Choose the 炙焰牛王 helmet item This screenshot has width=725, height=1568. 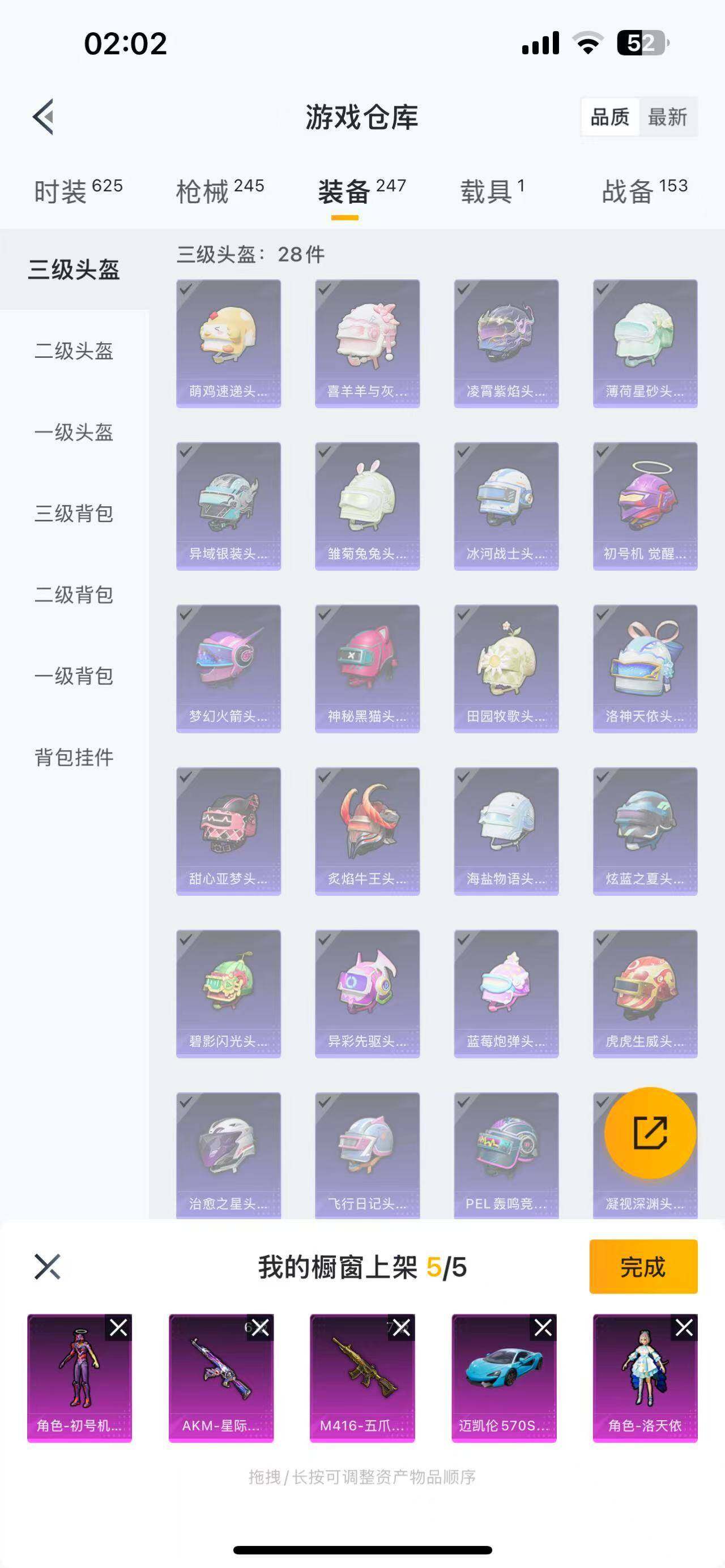pyautogui.click(x=367, y=831)
